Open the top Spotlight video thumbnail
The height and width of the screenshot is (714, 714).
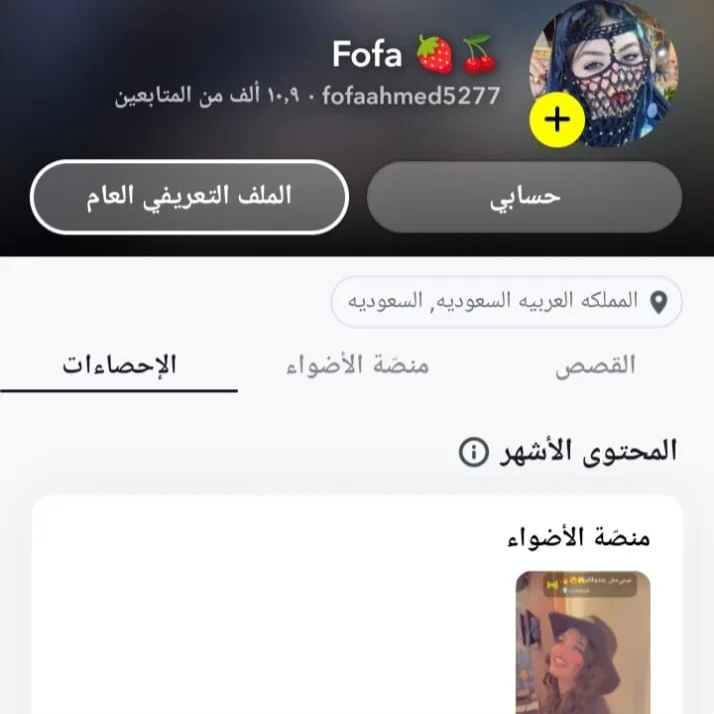click(583, 642)
